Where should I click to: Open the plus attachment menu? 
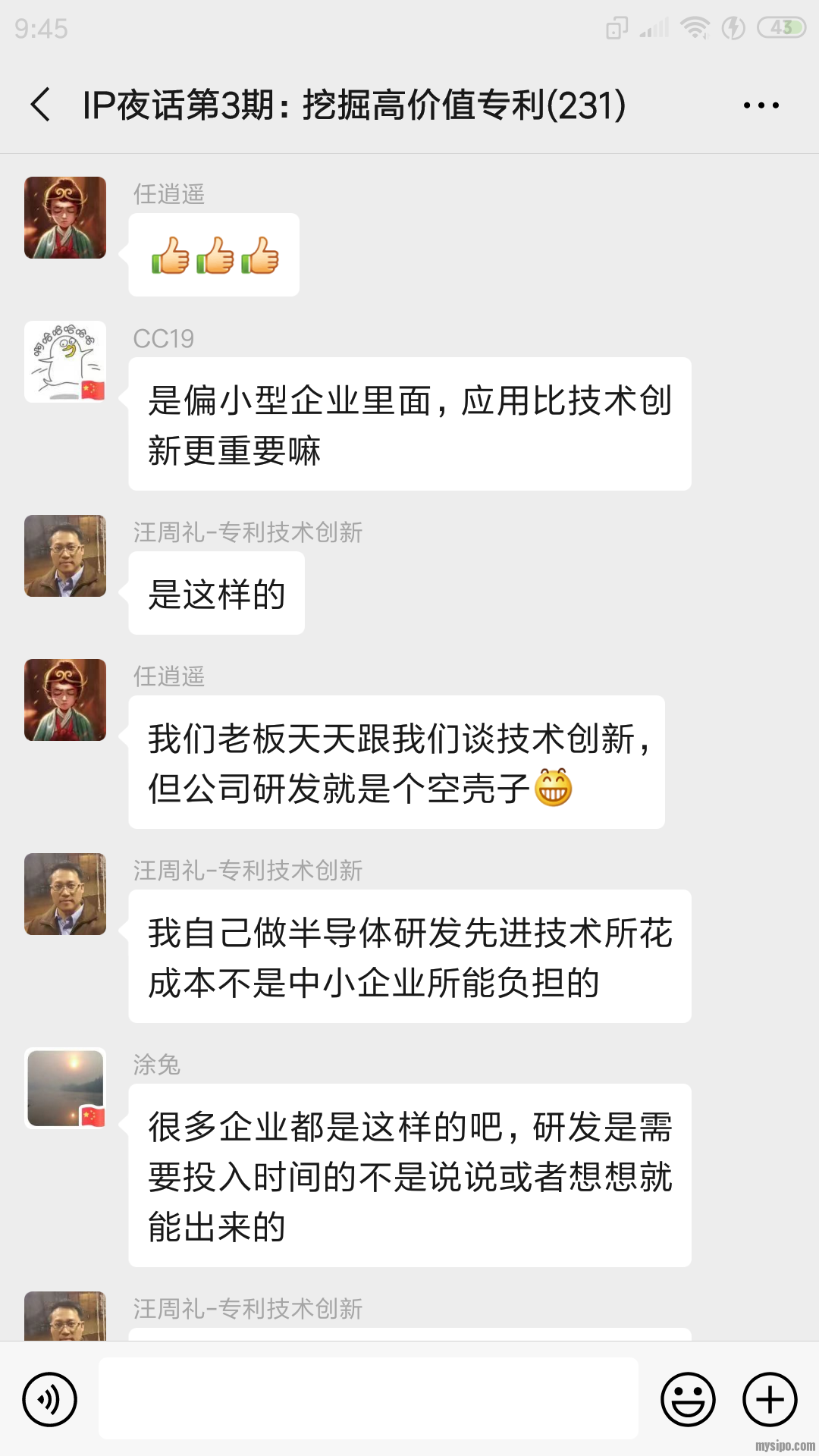pos(770,1399)
